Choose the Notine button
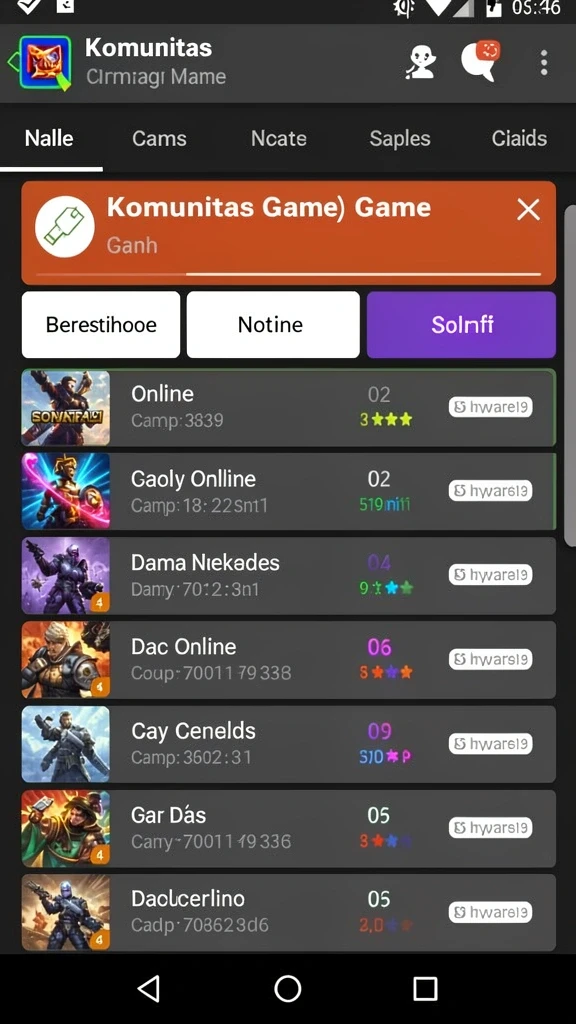 point(273,325)
